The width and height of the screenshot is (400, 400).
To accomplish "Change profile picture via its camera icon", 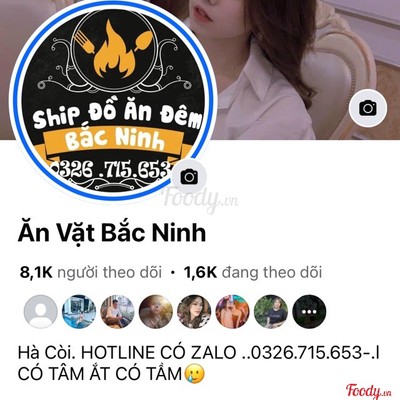I will [x=189, y=177].
